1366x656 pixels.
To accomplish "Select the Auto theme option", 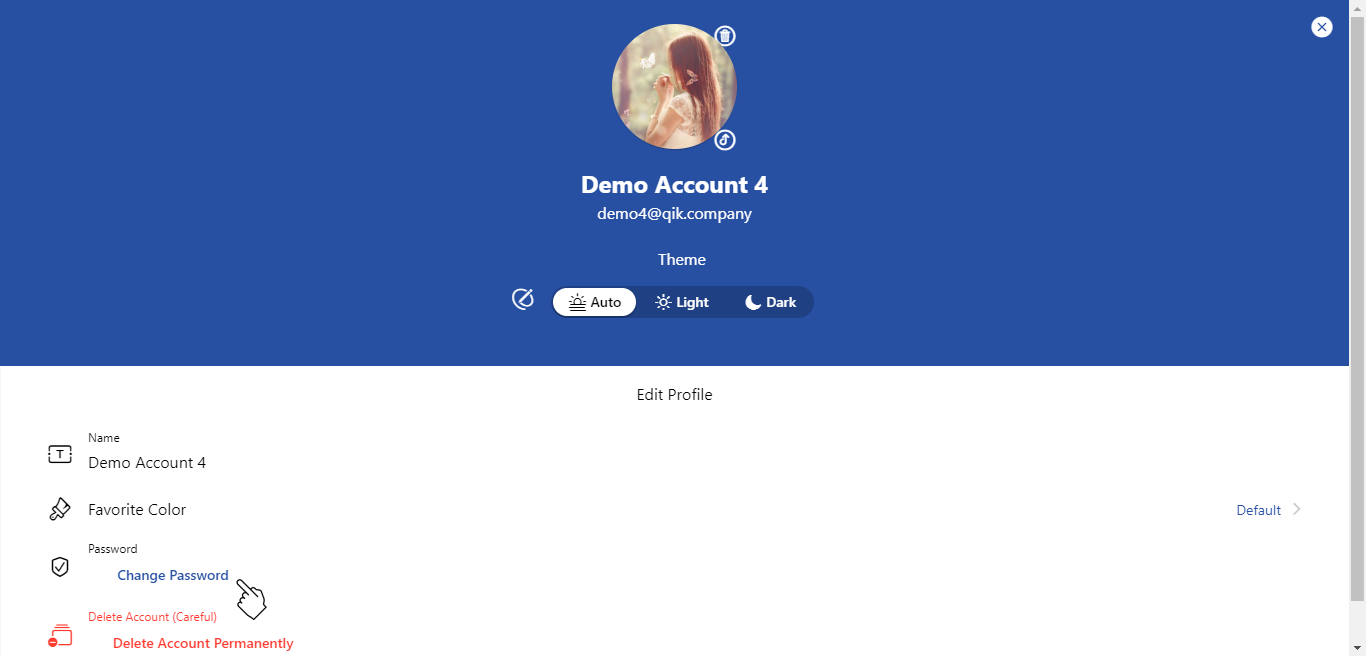I will pyautogui.click(x=594, y=302).
